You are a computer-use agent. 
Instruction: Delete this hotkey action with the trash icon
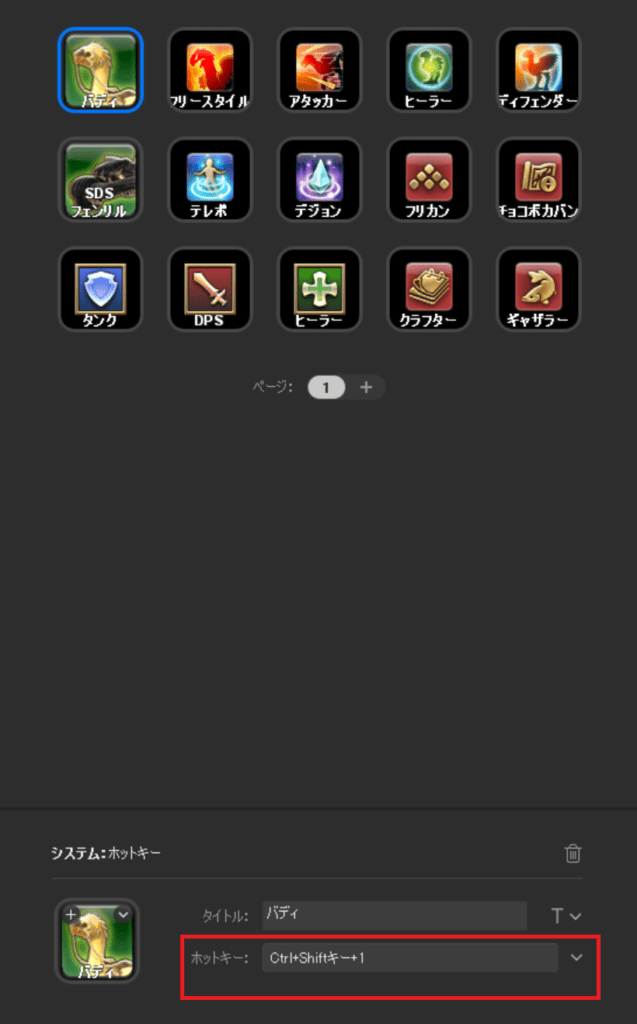pyautogui.click(x=573, y=853)
